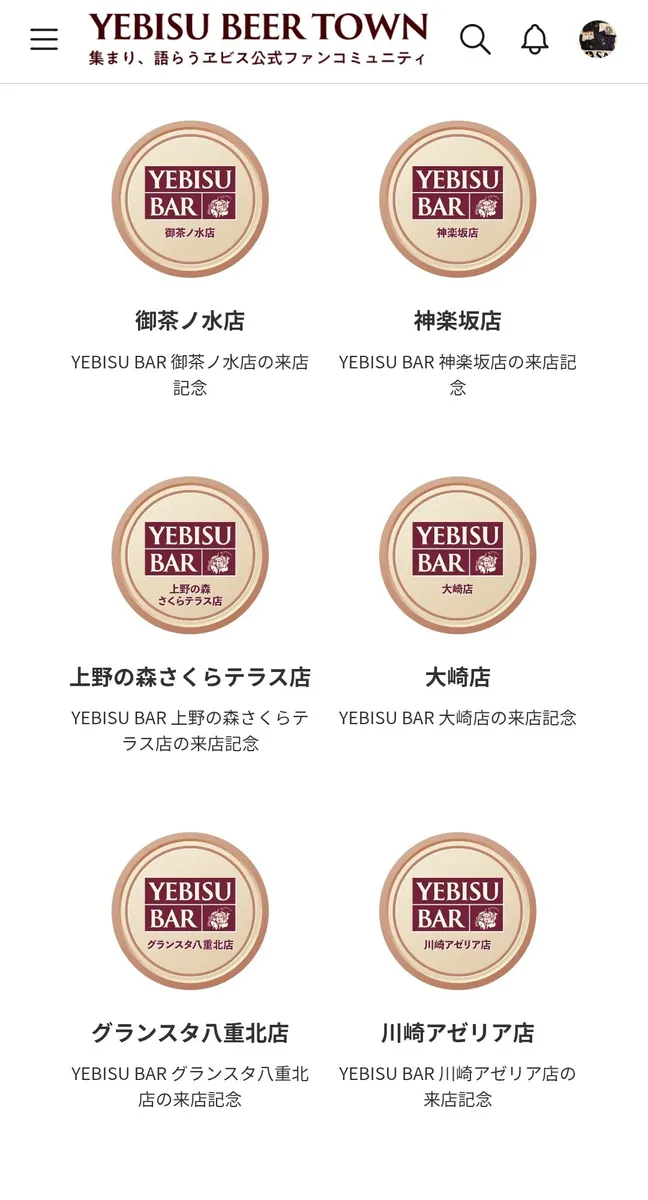This screenshot has height=1200, width=648.
Task: Tap the YEBISU BEER TOWN header logo
Action: click(x=258, y=39)
